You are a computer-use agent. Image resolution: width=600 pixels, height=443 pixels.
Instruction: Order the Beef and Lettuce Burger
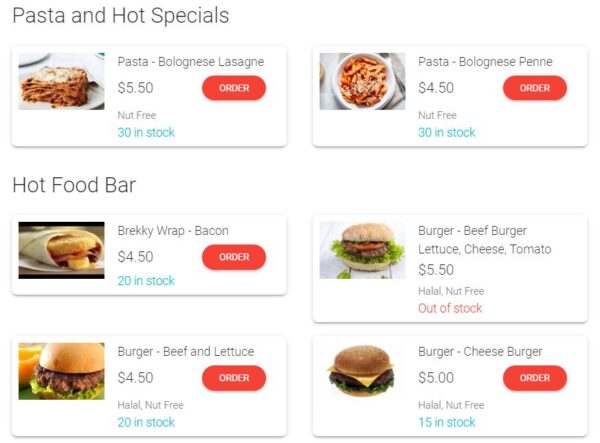[x=234, y=378]
